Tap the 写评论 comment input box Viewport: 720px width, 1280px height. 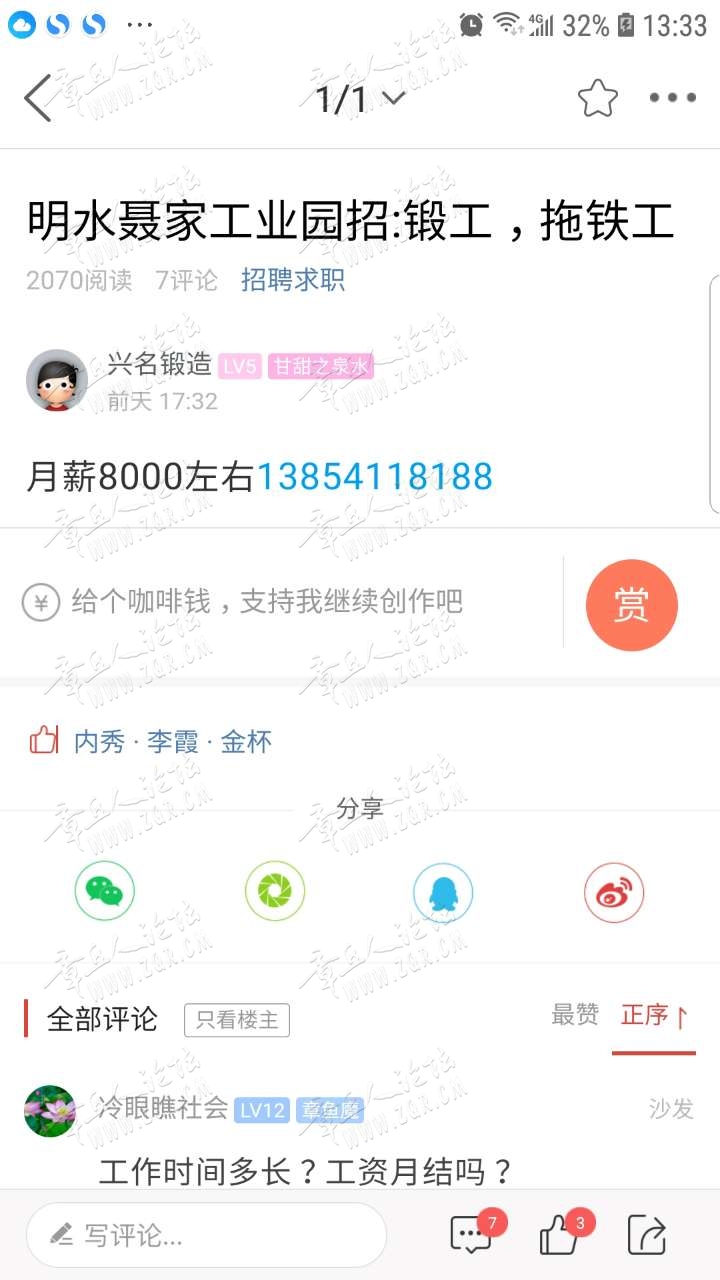(x=206, y=1235)
